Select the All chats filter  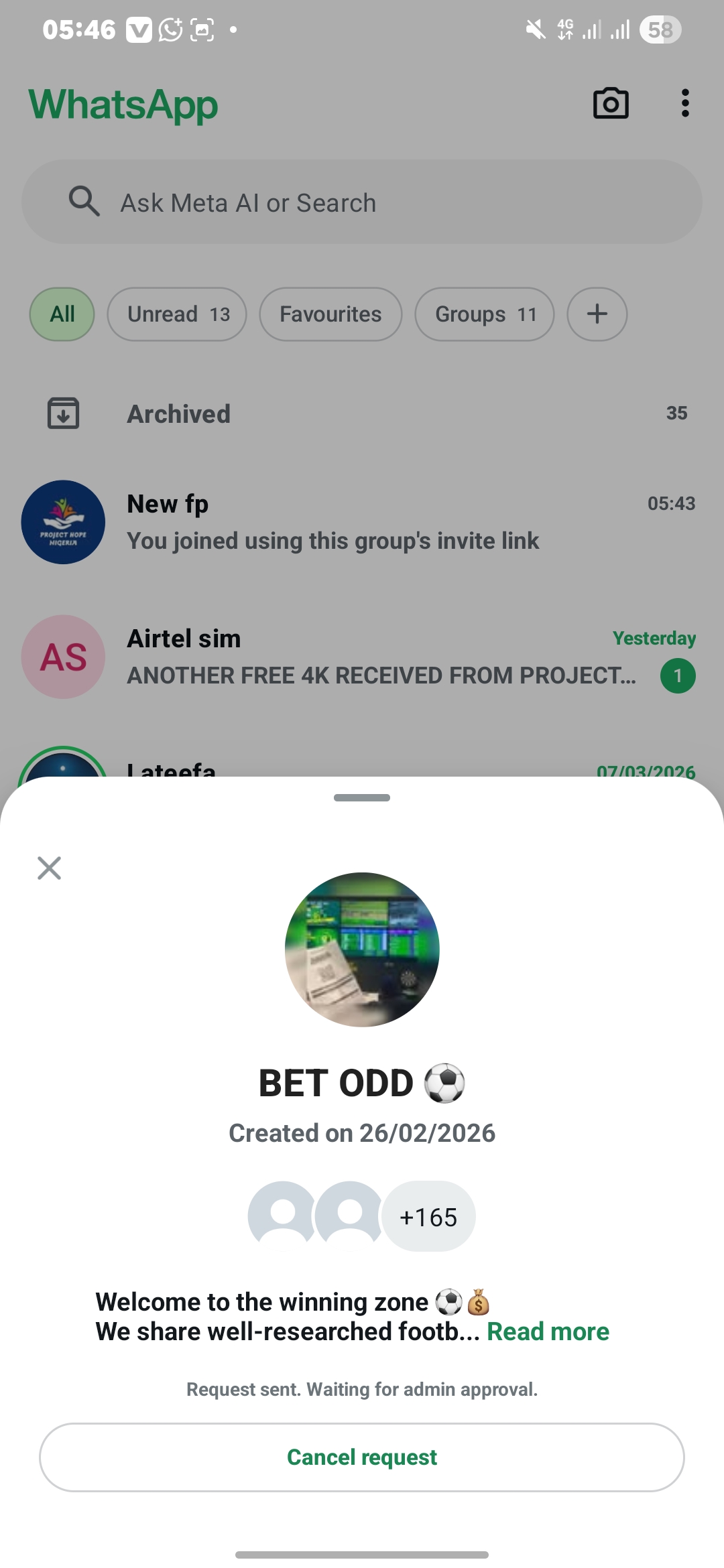62,314
